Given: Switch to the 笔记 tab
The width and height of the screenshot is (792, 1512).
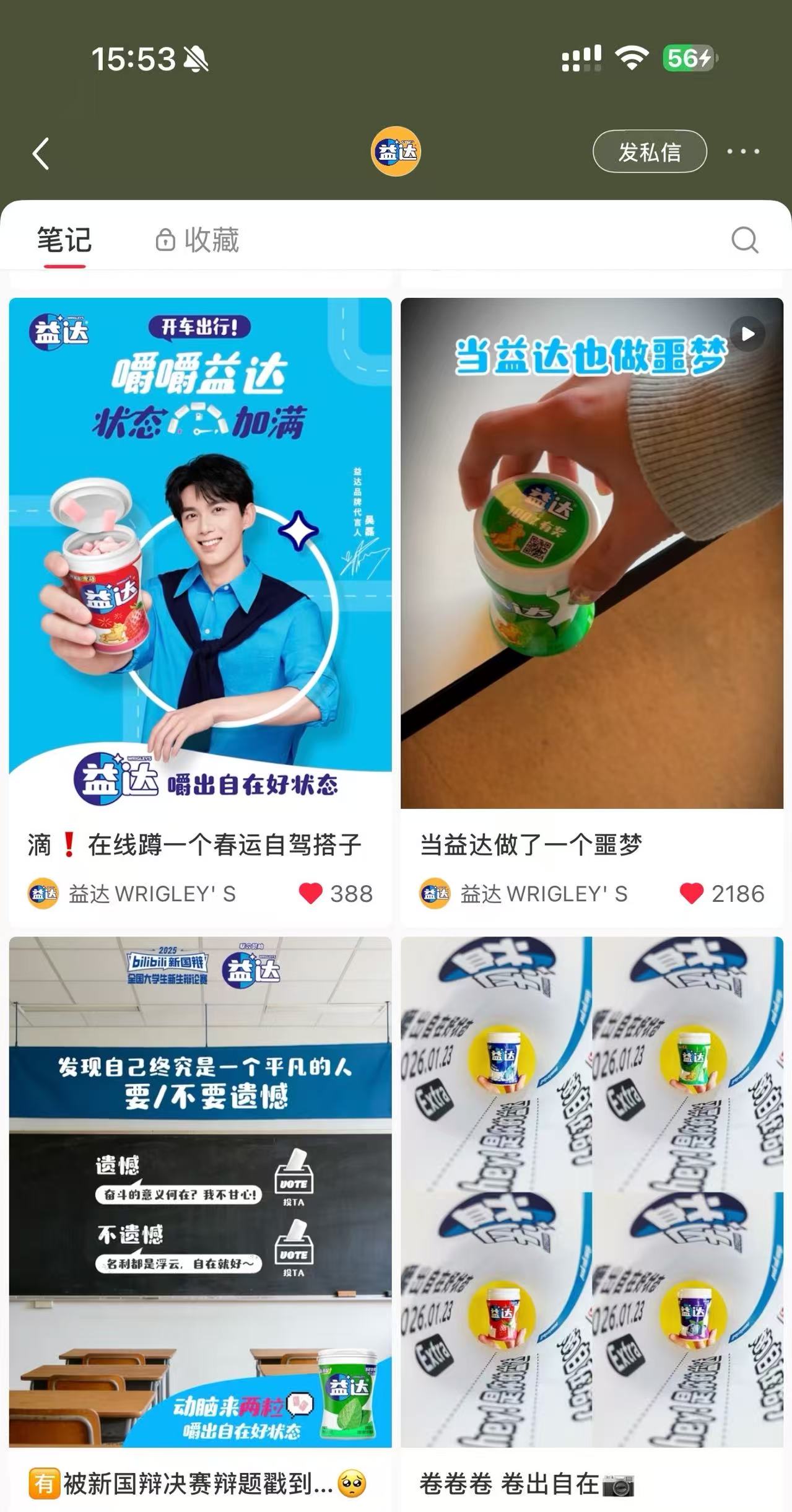Looking at the screenshot, I should 64,240.
